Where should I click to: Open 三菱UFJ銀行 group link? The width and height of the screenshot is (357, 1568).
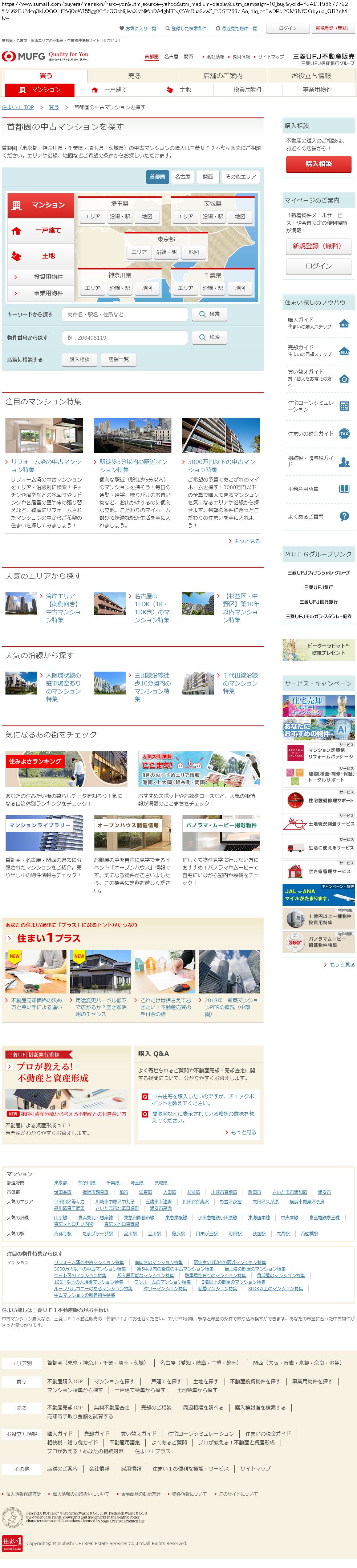[318, 587]
